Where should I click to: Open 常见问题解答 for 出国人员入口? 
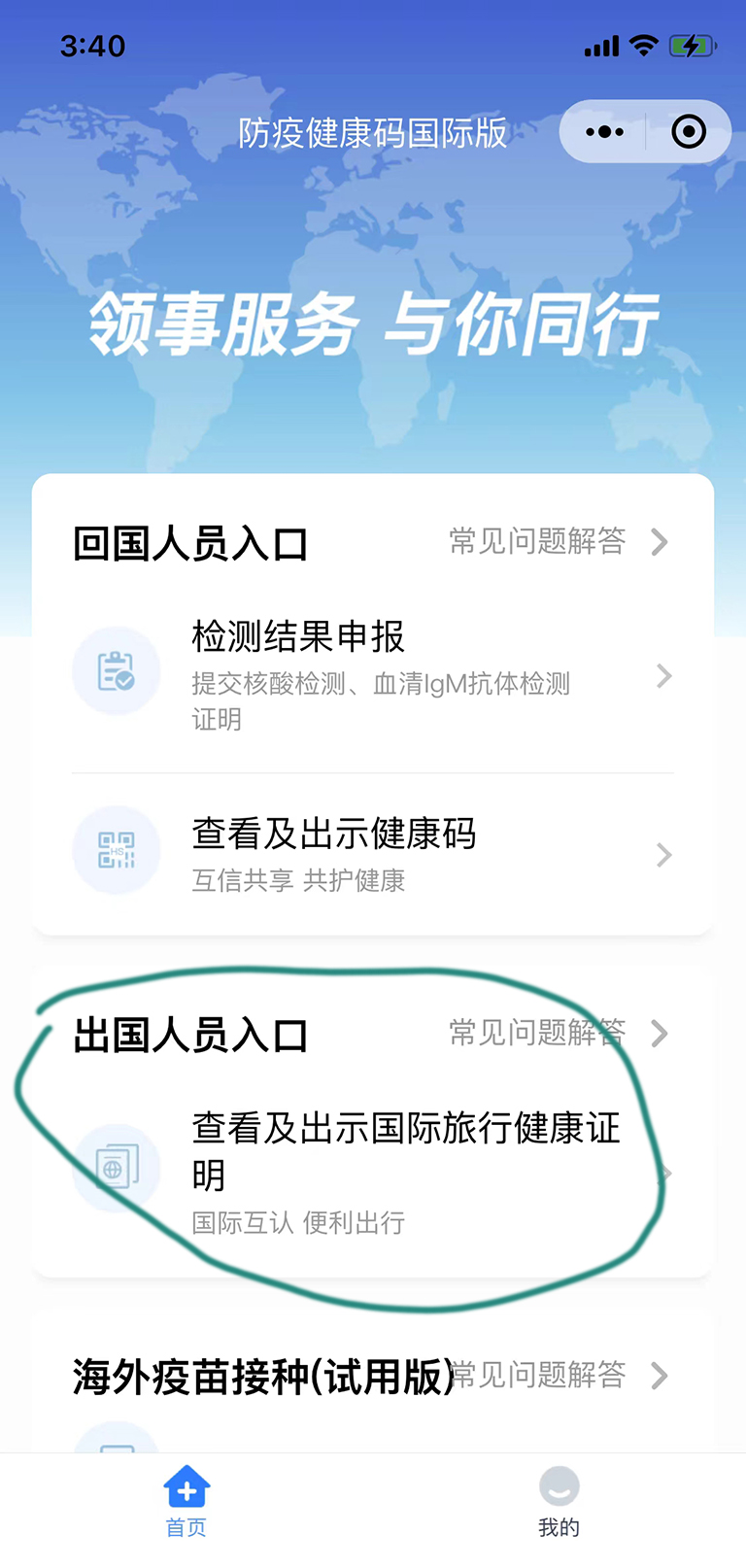[558, 1033]
